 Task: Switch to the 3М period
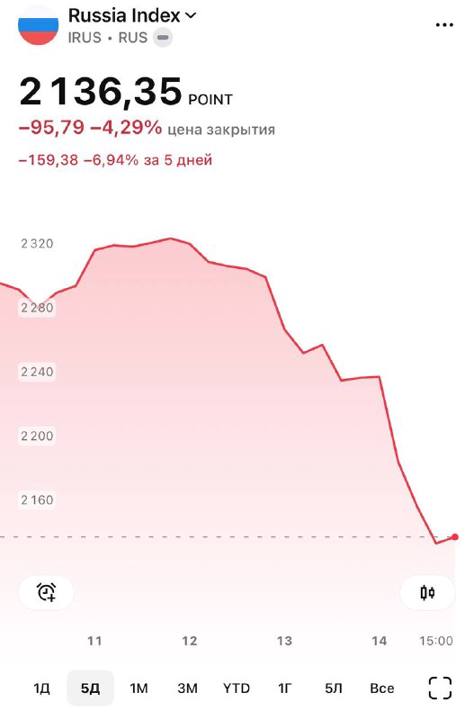(x=187, y=688)
